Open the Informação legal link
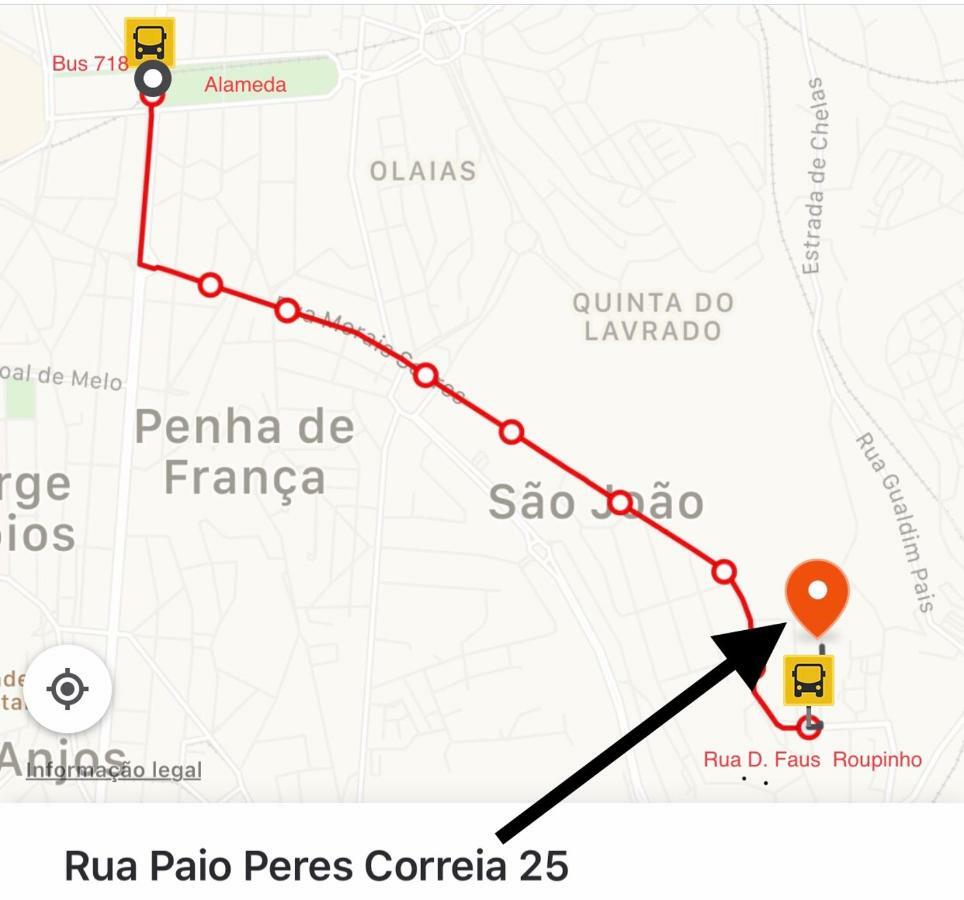 coord(113,770)
